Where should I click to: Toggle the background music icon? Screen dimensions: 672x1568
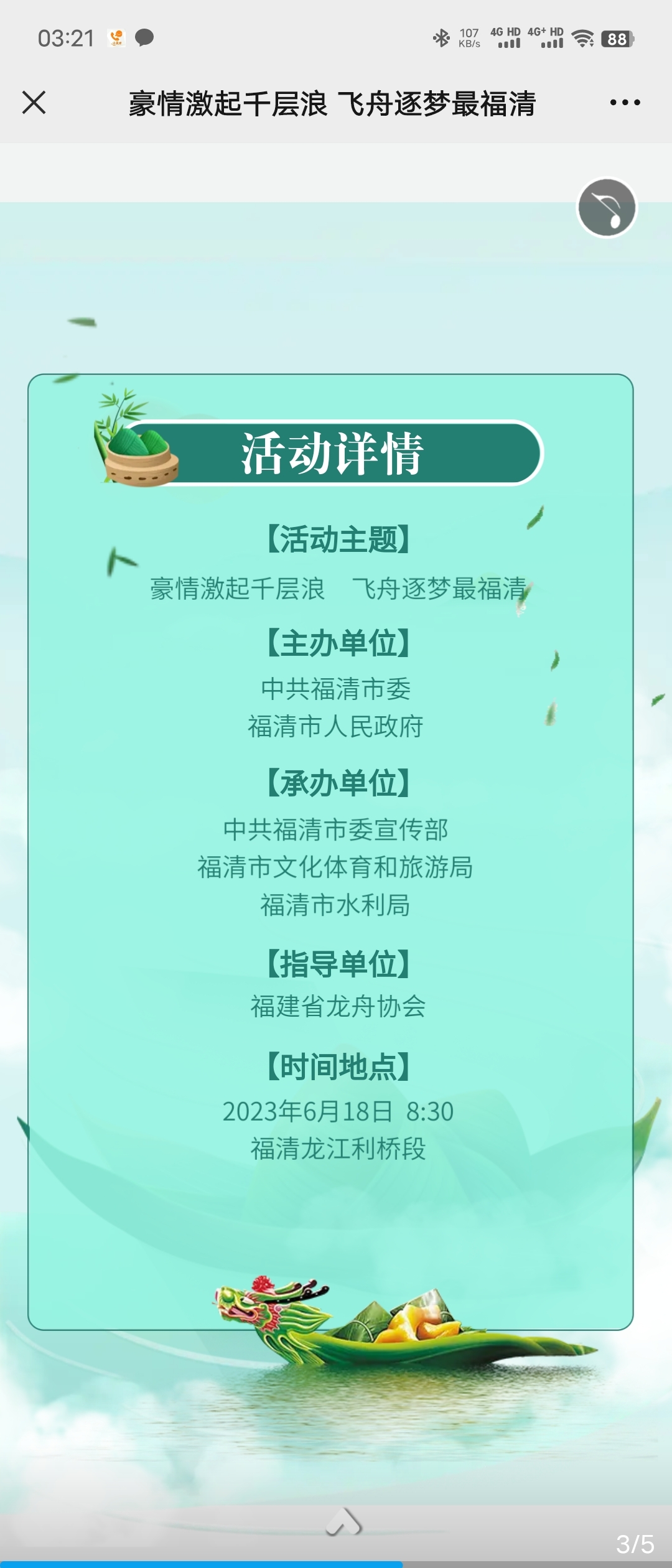pos(607,208)
